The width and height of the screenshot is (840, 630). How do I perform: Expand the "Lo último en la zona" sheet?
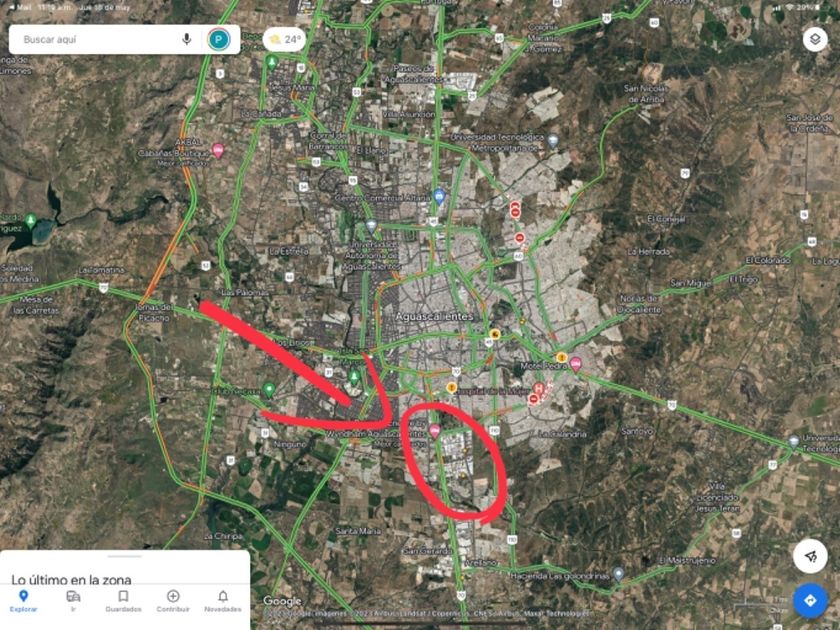[124, 558]
